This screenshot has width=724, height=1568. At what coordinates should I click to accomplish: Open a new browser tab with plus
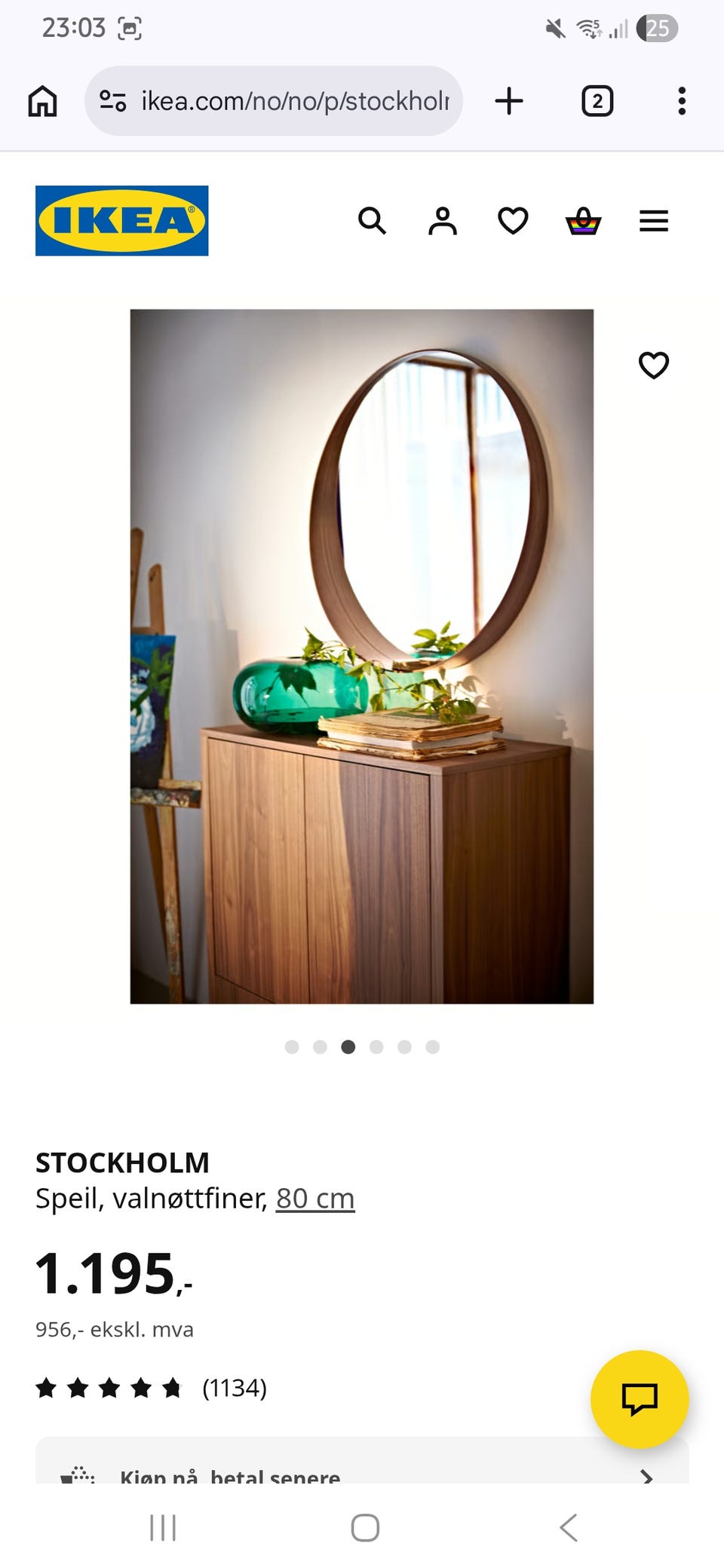[510, 100]
